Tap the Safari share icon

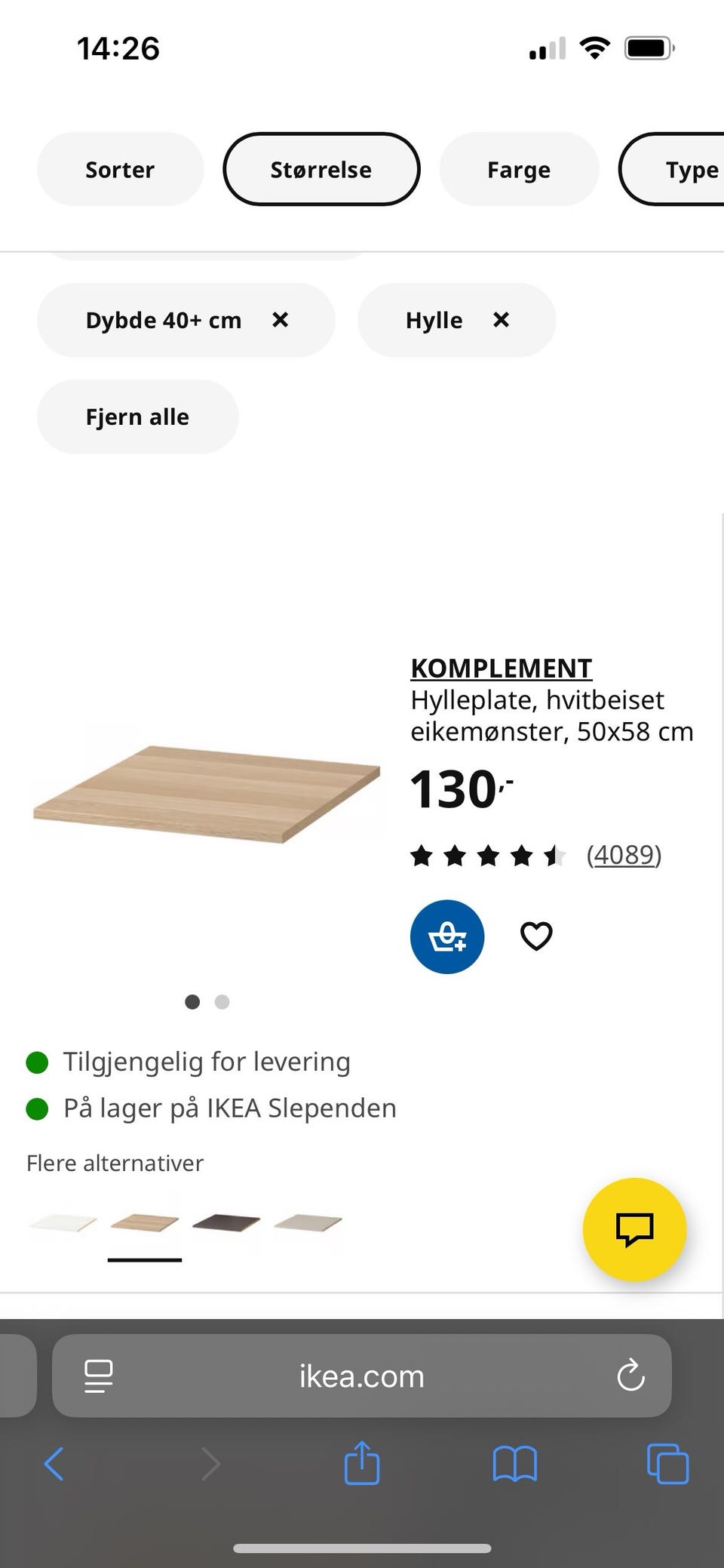coord(361,1462)
